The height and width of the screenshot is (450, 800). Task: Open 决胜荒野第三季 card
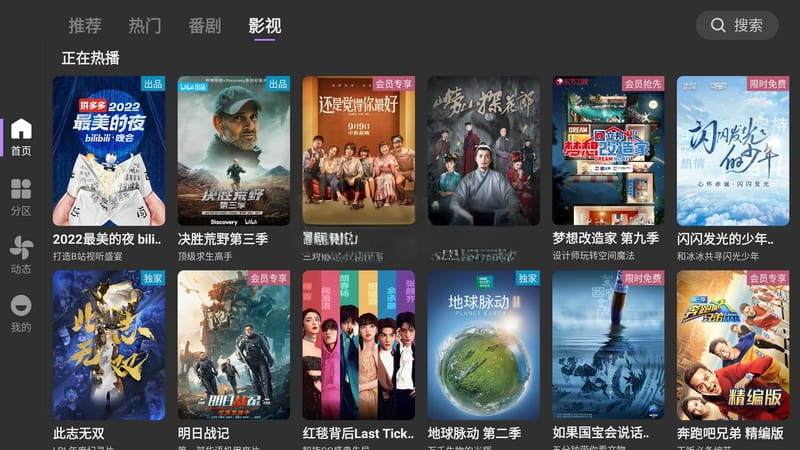(234, 151)
